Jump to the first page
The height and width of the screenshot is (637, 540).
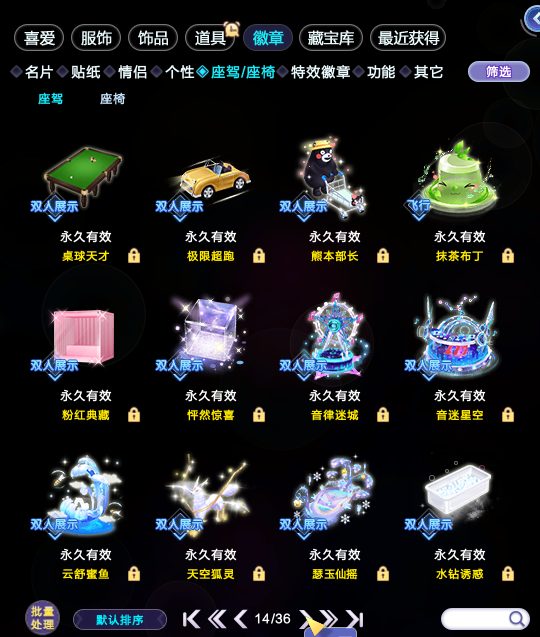tap(191, 619)
